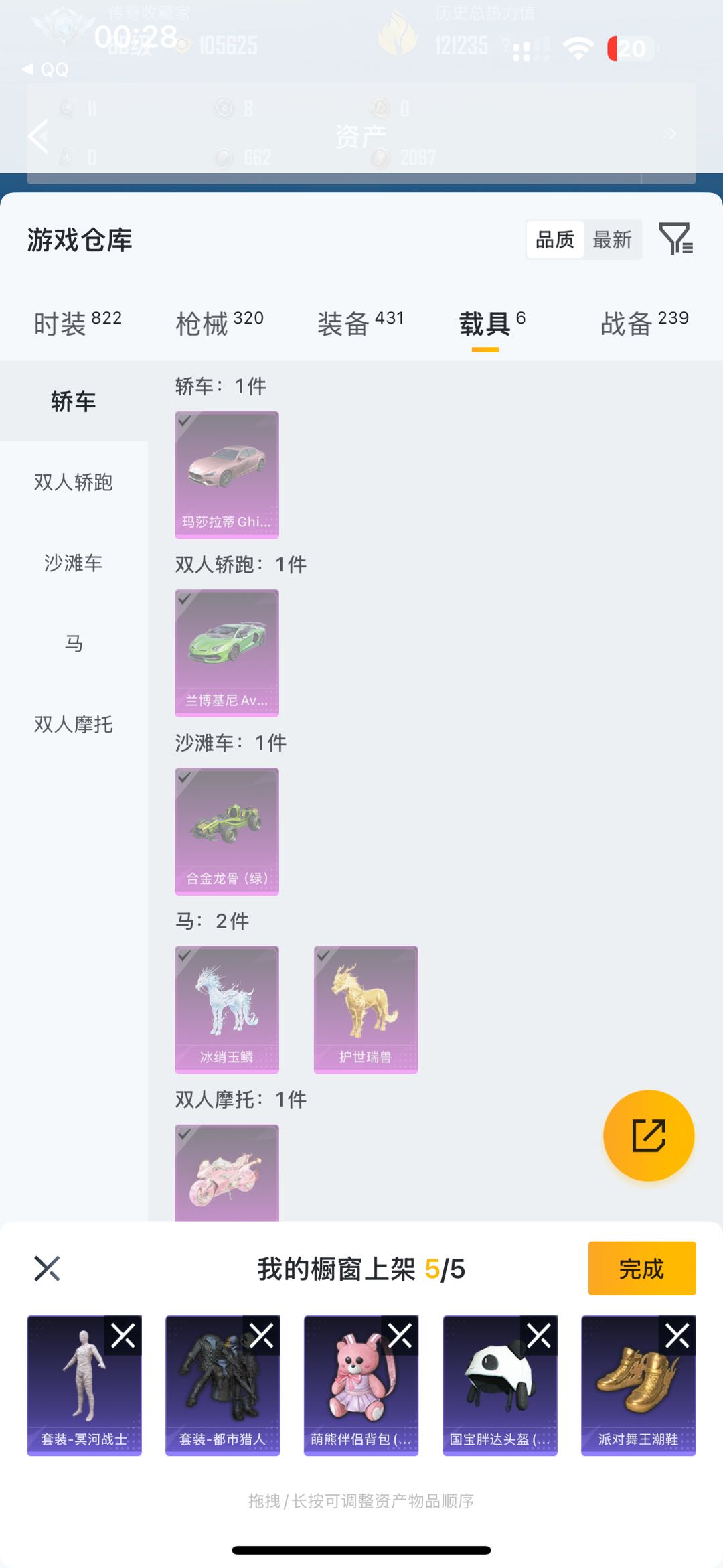
Task: Switch to the 时装 tab
Action: tap(78, 324)
